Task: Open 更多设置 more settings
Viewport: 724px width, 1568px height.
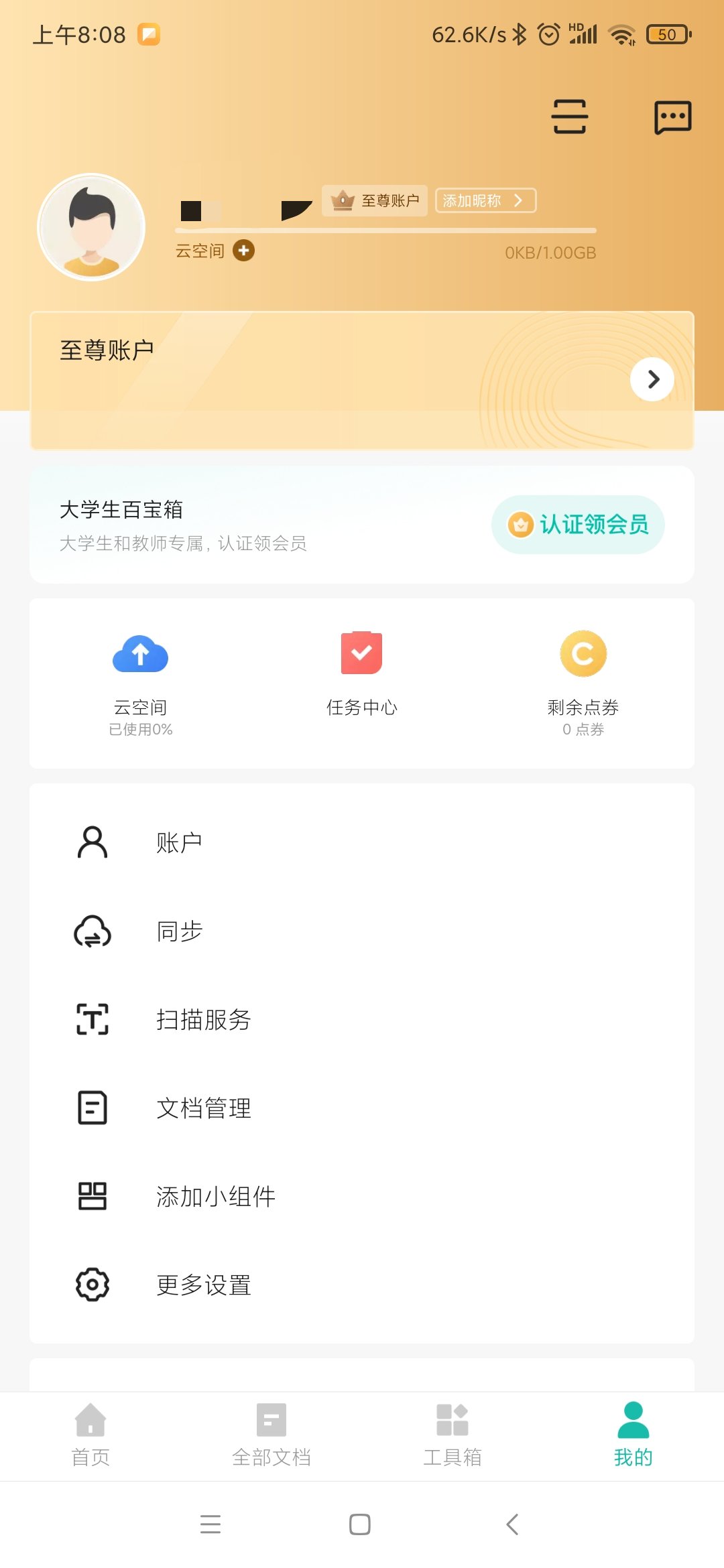Action: pyautogui.click(x=203, y=1285)
